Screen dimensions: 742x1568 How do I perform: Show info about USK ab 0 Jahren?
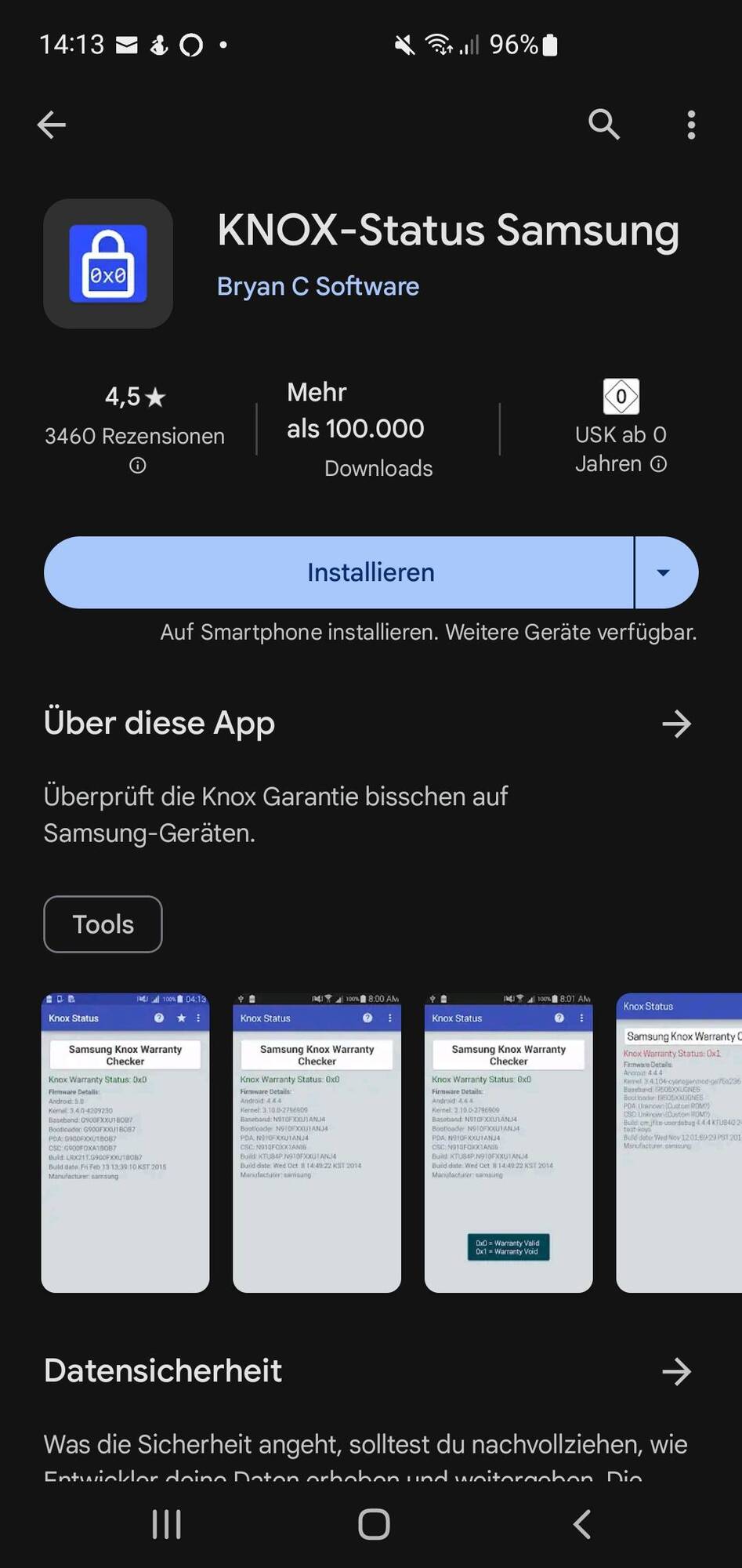click(659, 464)
